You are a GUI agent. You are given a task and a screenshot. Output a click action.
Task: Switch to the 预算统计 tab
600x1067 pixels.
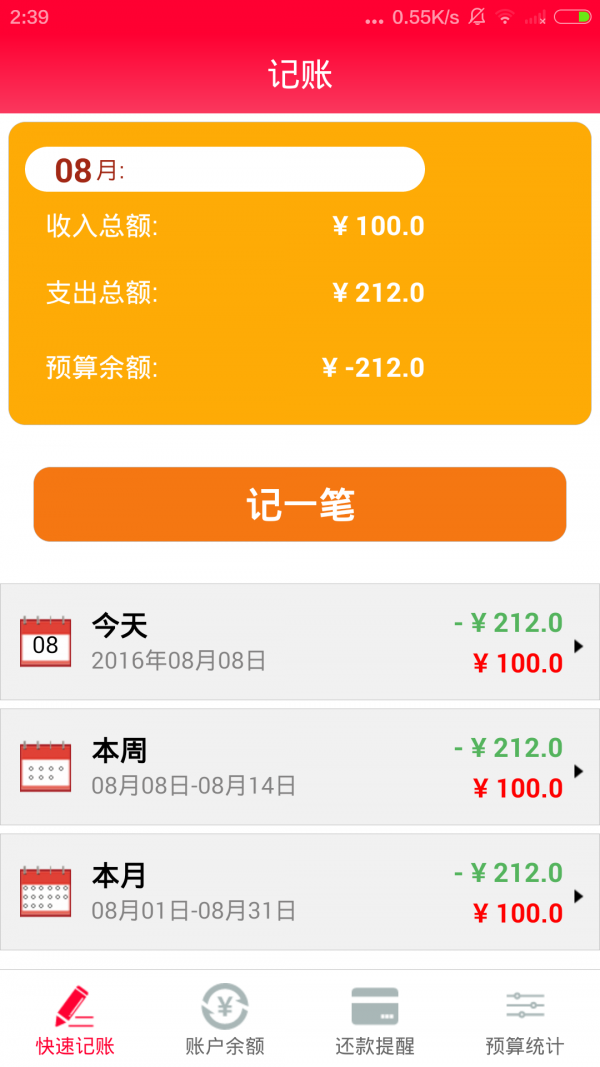coord(524,1019)
